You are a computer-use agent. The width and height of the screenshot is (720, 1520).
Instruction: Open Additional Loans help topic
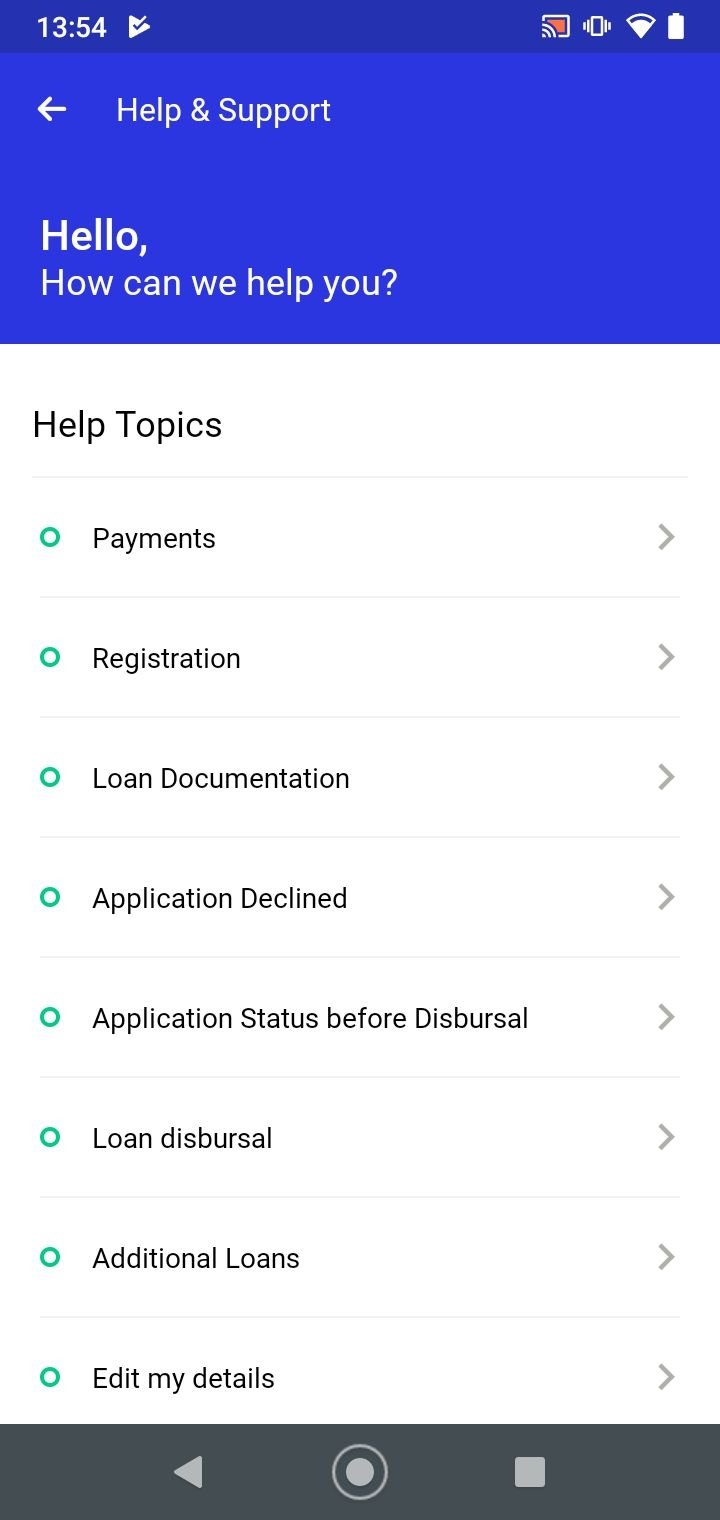(360, 1258)
